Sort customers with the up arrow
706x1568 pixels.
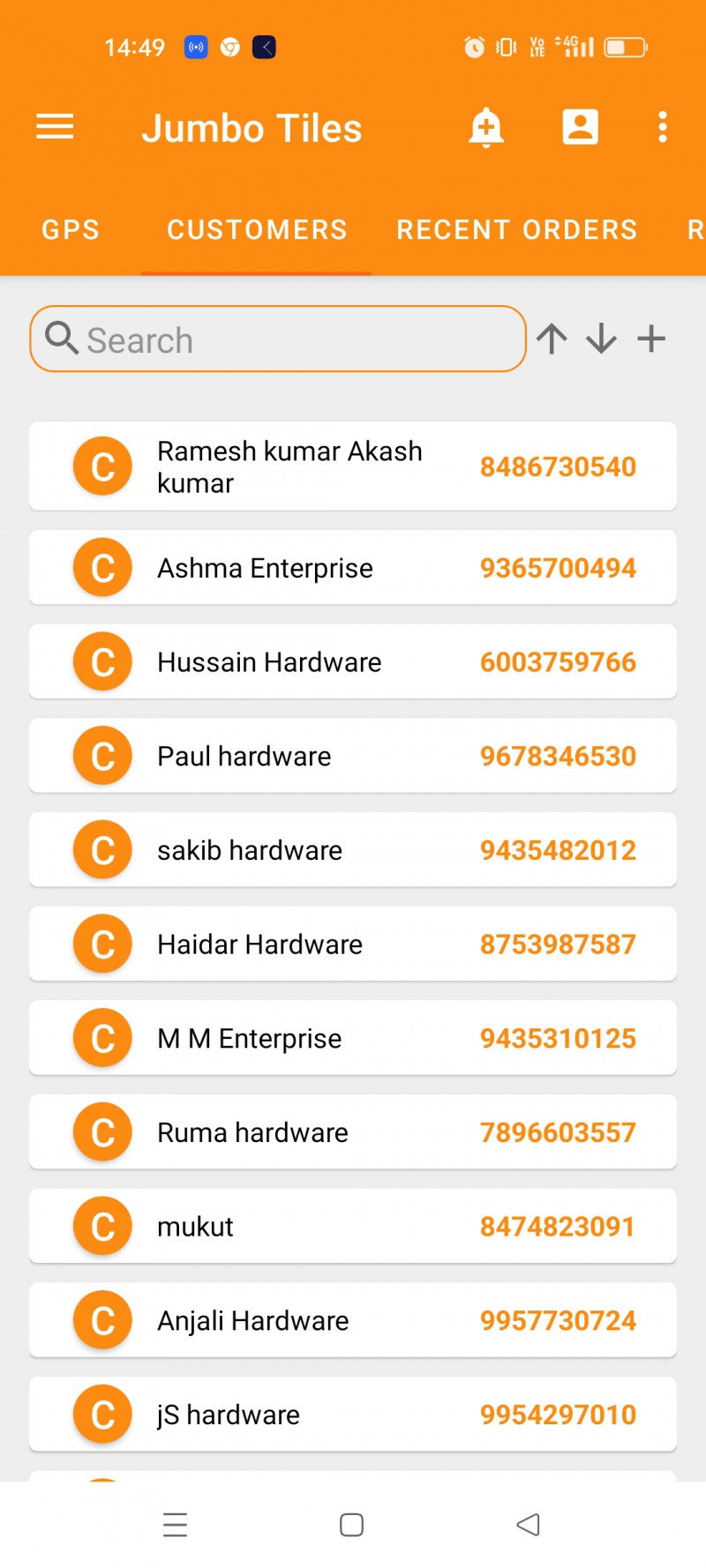click(552, 339)
